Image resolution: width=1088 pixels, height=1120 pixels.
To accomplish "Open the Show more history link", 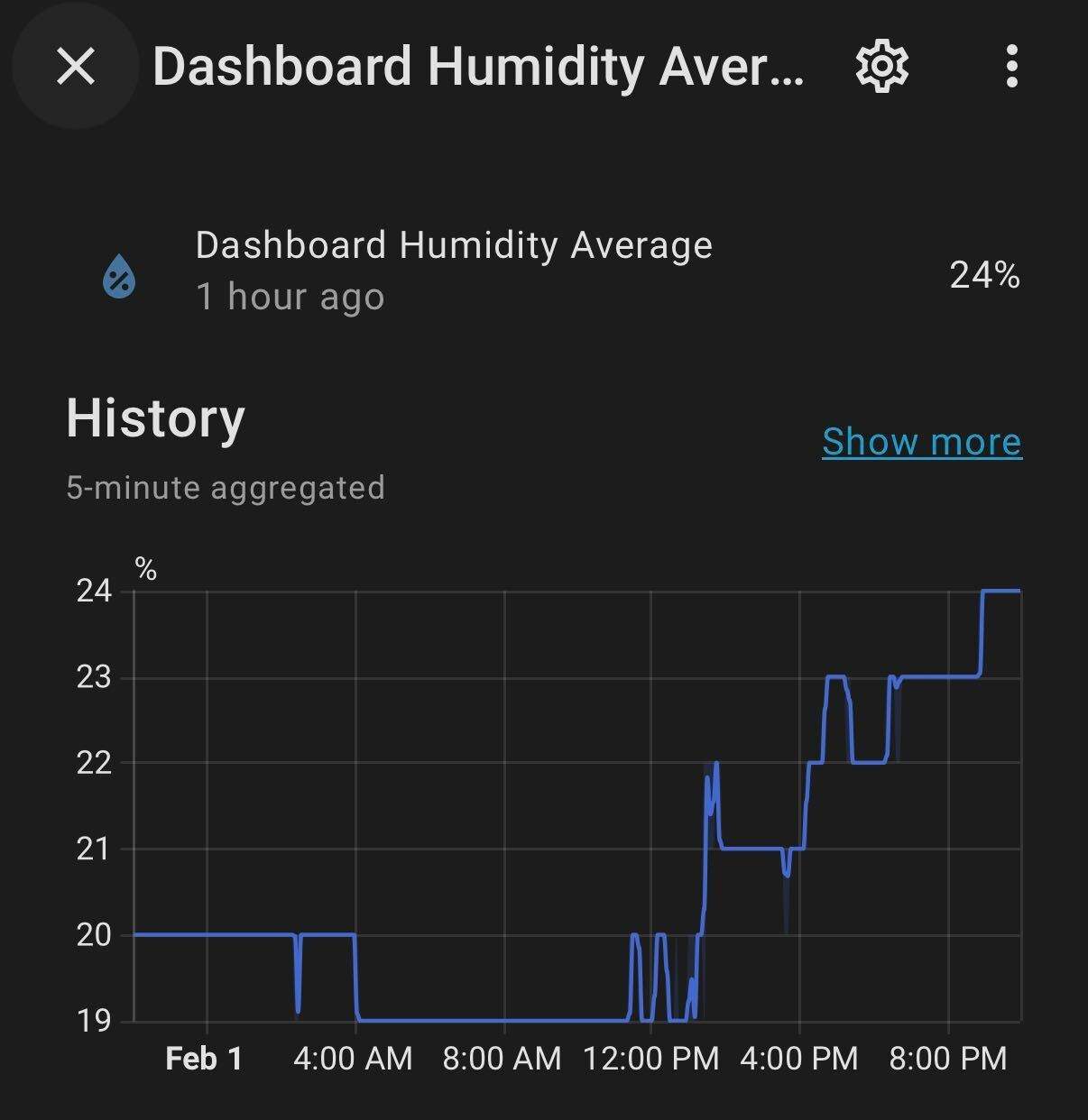I will click(922, 441).
